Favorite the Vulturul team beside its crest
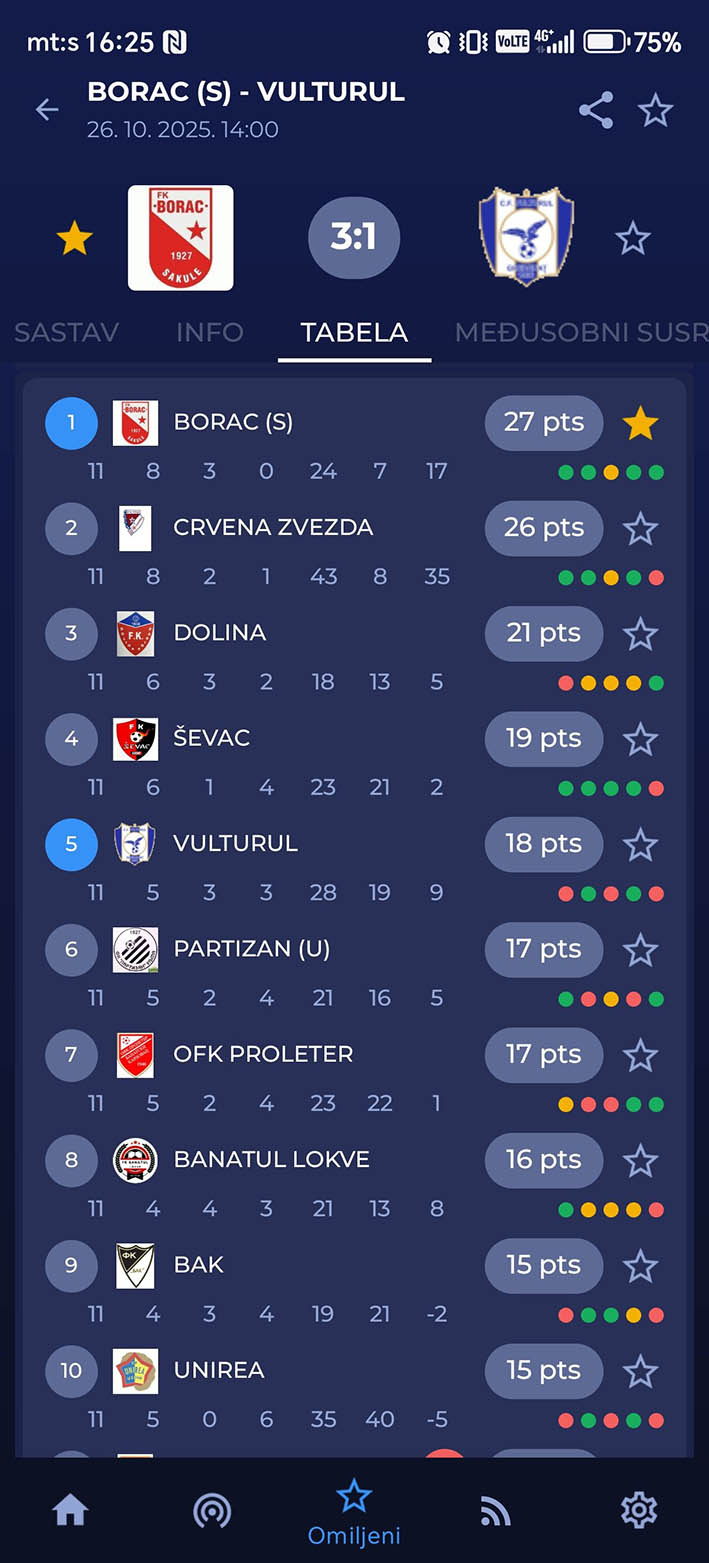This screenshot has height=1563, width=709. (x=632, y=238)
